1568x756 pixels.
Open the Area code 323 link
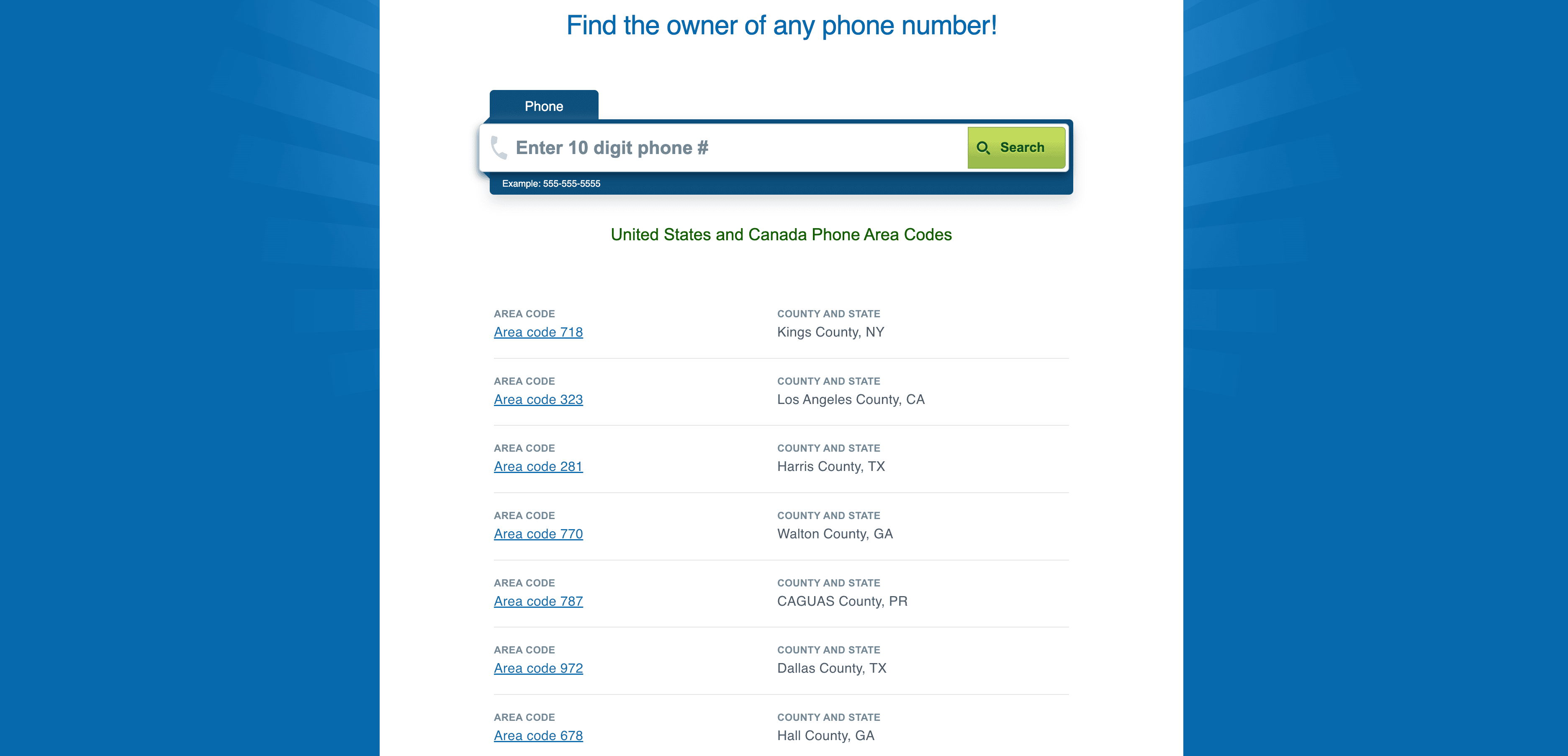[x=538, y=400]
